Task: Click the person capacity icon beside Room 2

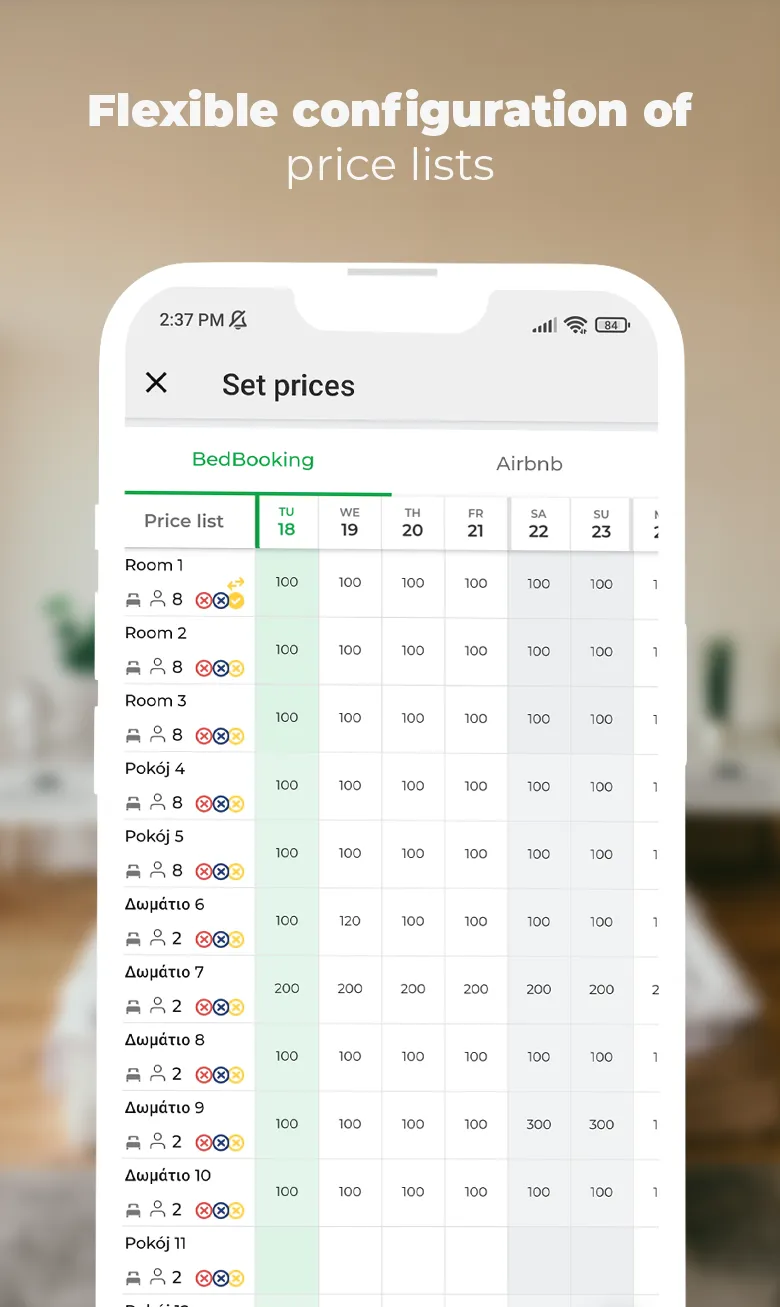Action: (x=157, y=667)
